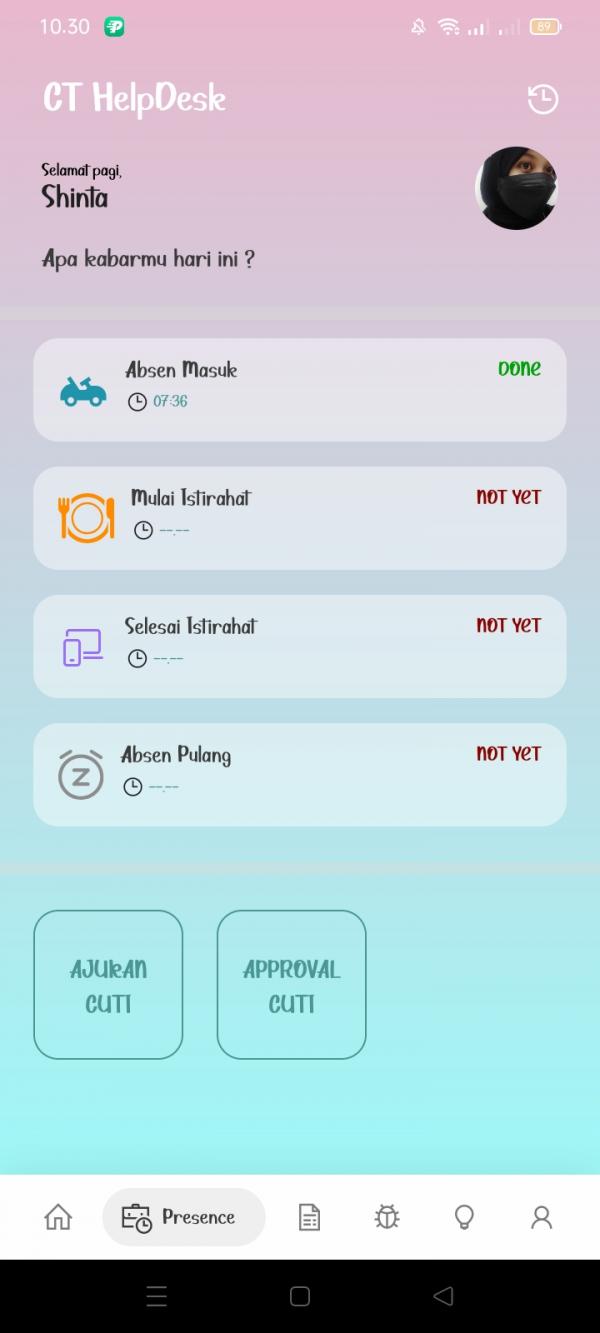The width and height of the screenshot is (600, 1333).
Task: Open the attendance history clock icon
Action: [542, 99]
